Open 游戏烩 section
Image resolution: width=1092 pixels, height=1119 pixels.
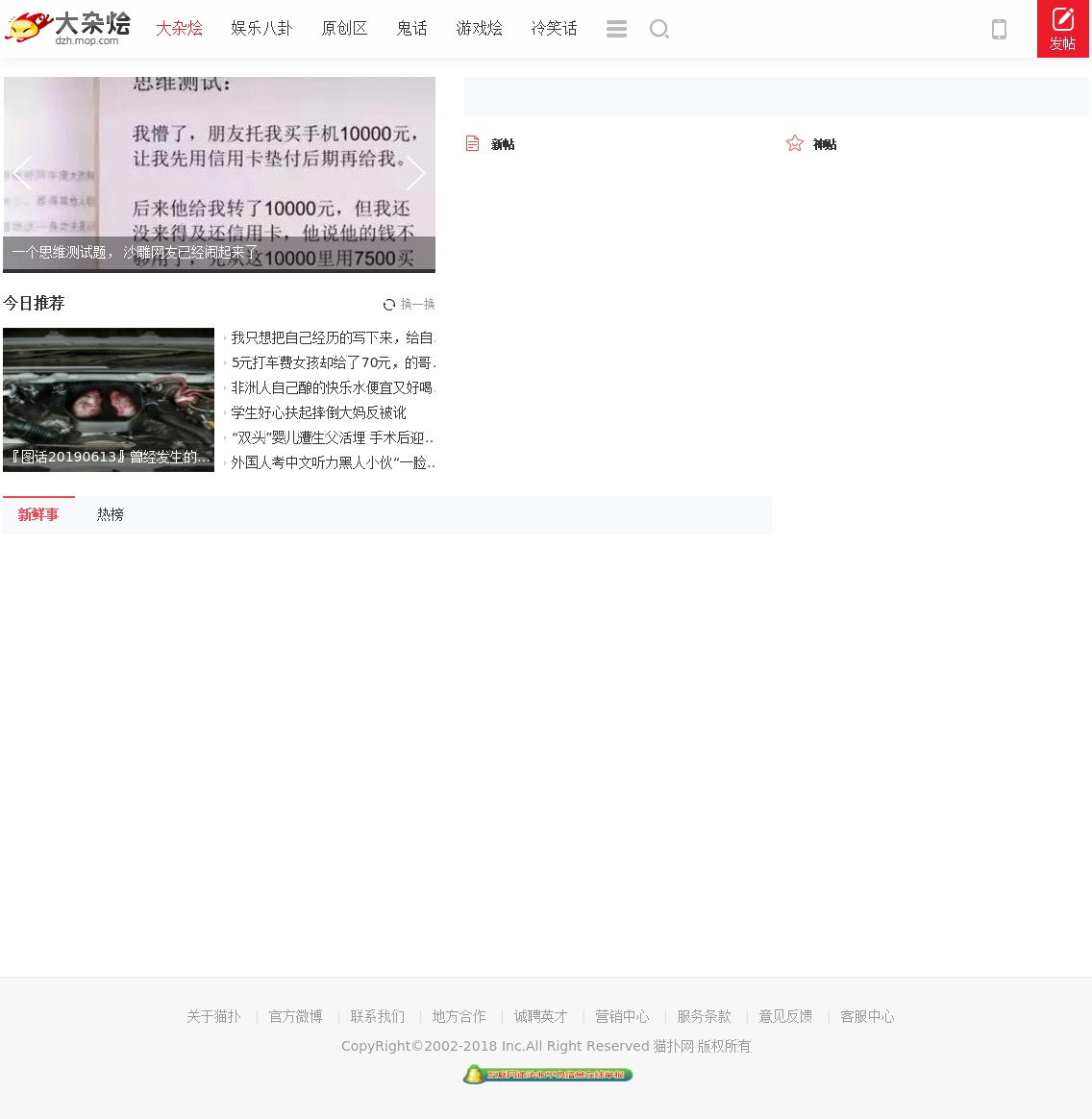click(479, 29)
